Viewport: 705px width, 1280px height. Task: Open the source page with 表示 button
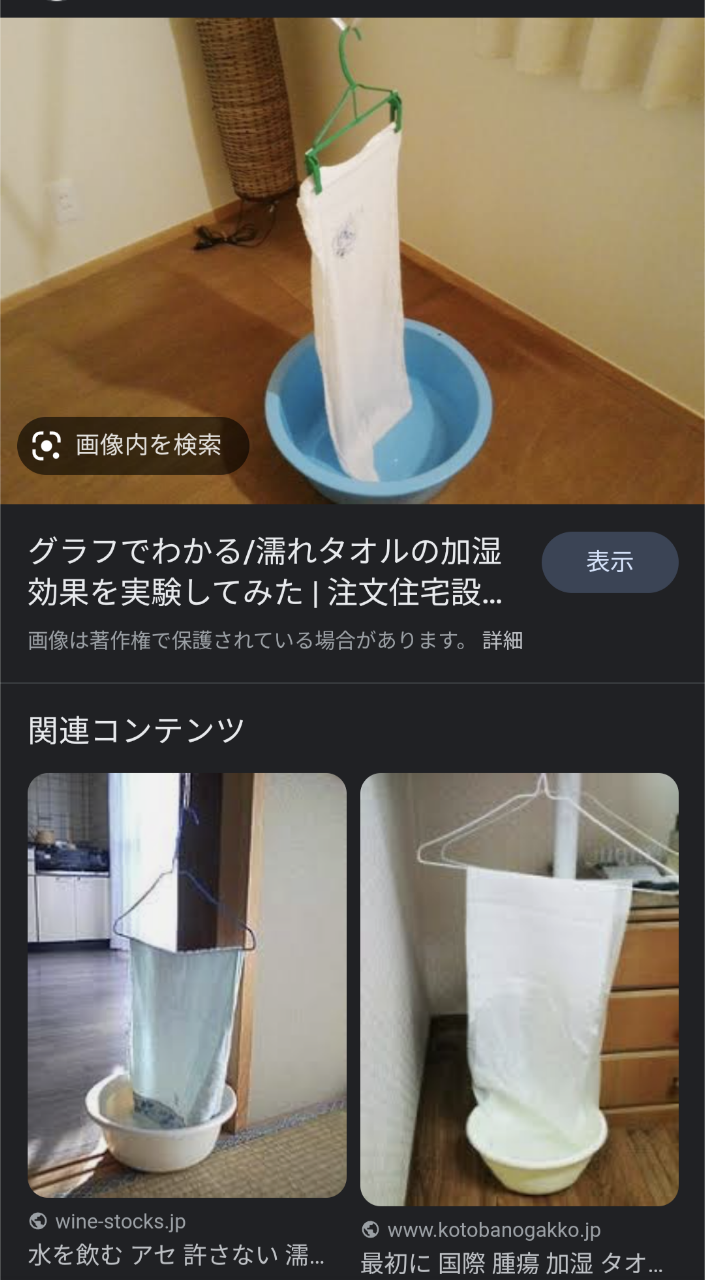(x=609, y=562)
